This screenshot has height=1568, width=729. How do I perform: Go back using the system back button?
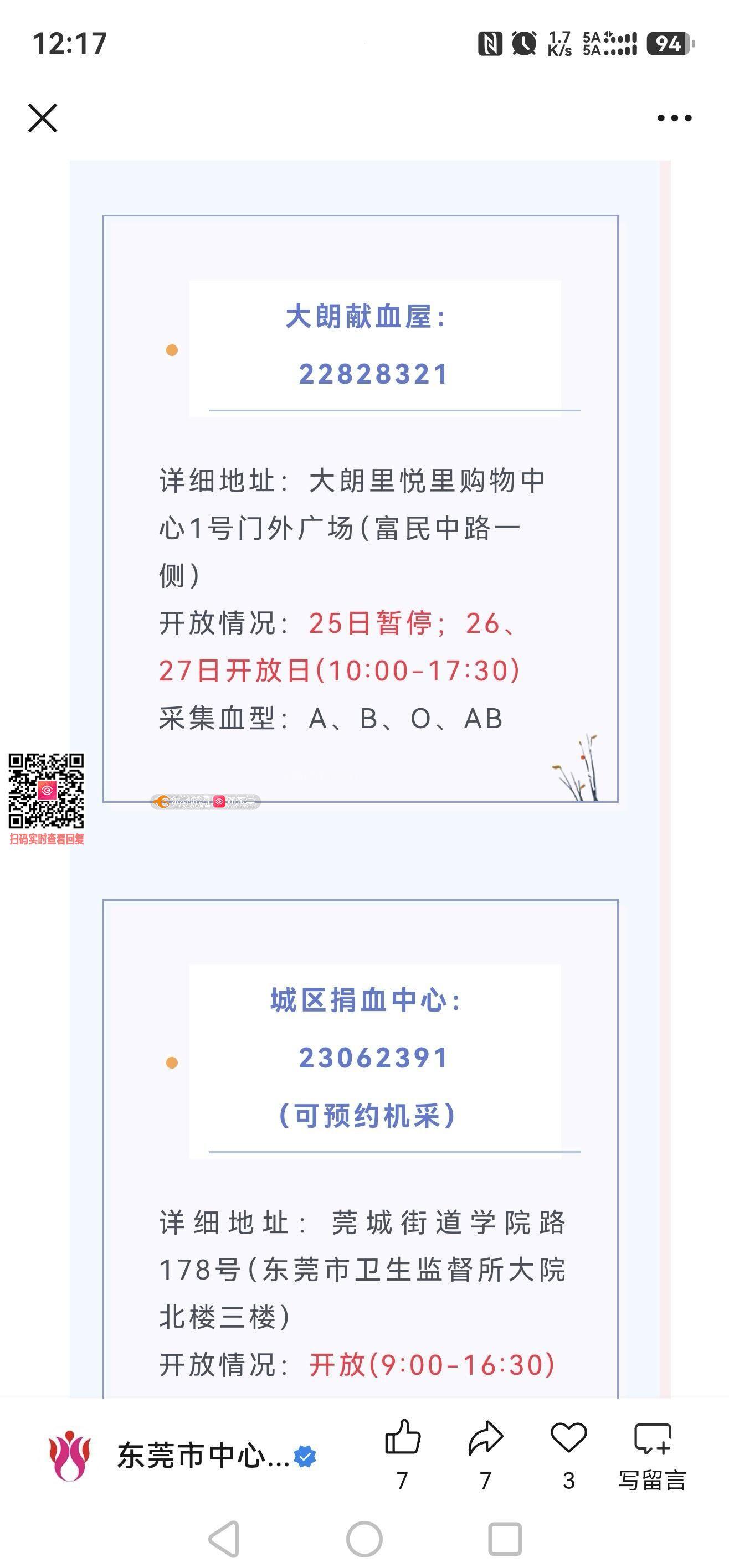pyautogui.click(x=224, y=1539)
